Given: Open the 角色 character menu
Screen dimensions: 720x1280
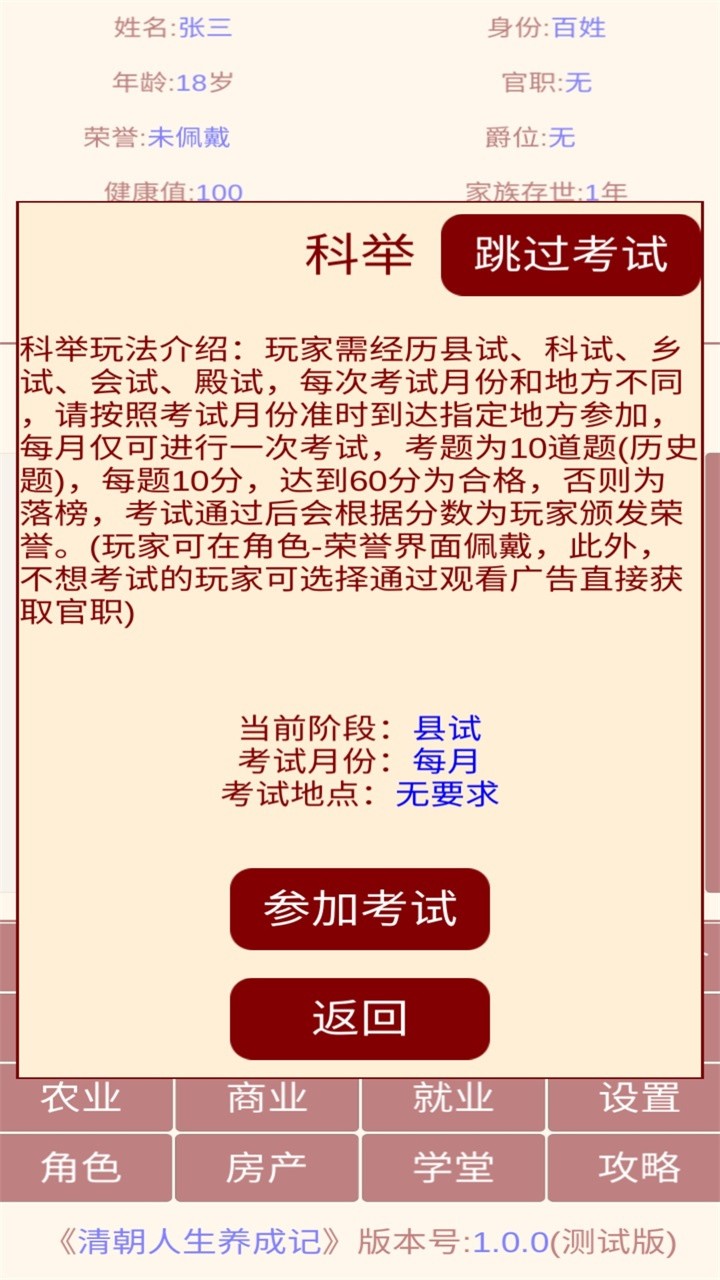Looking at the screenshot, I should coord(82,1167).
